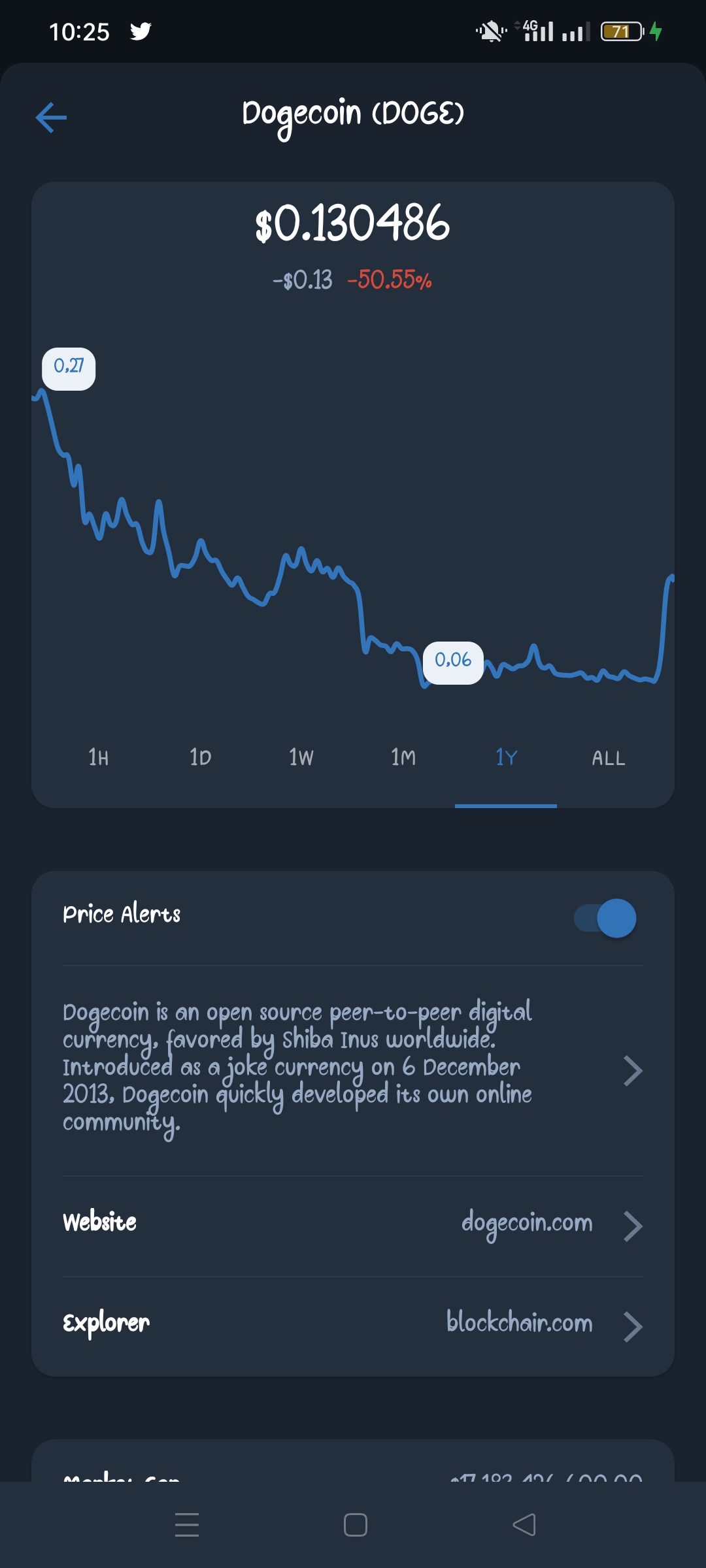Show the 1W price chart
Screen dimensions: 706x1568
pyautogui.click(x=302, y=758)
